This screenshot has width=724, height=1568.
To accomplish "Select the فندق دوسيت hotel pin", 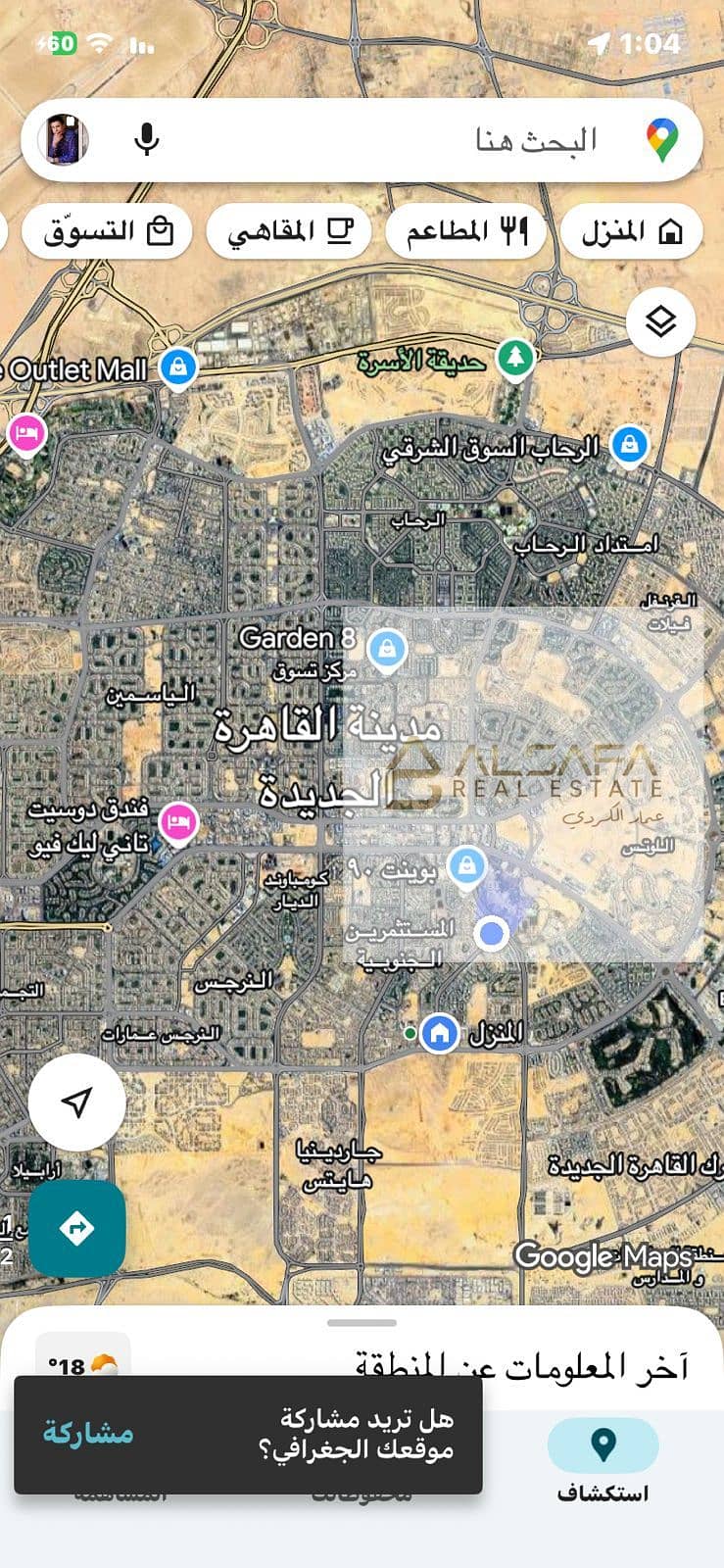I will 178,822.
